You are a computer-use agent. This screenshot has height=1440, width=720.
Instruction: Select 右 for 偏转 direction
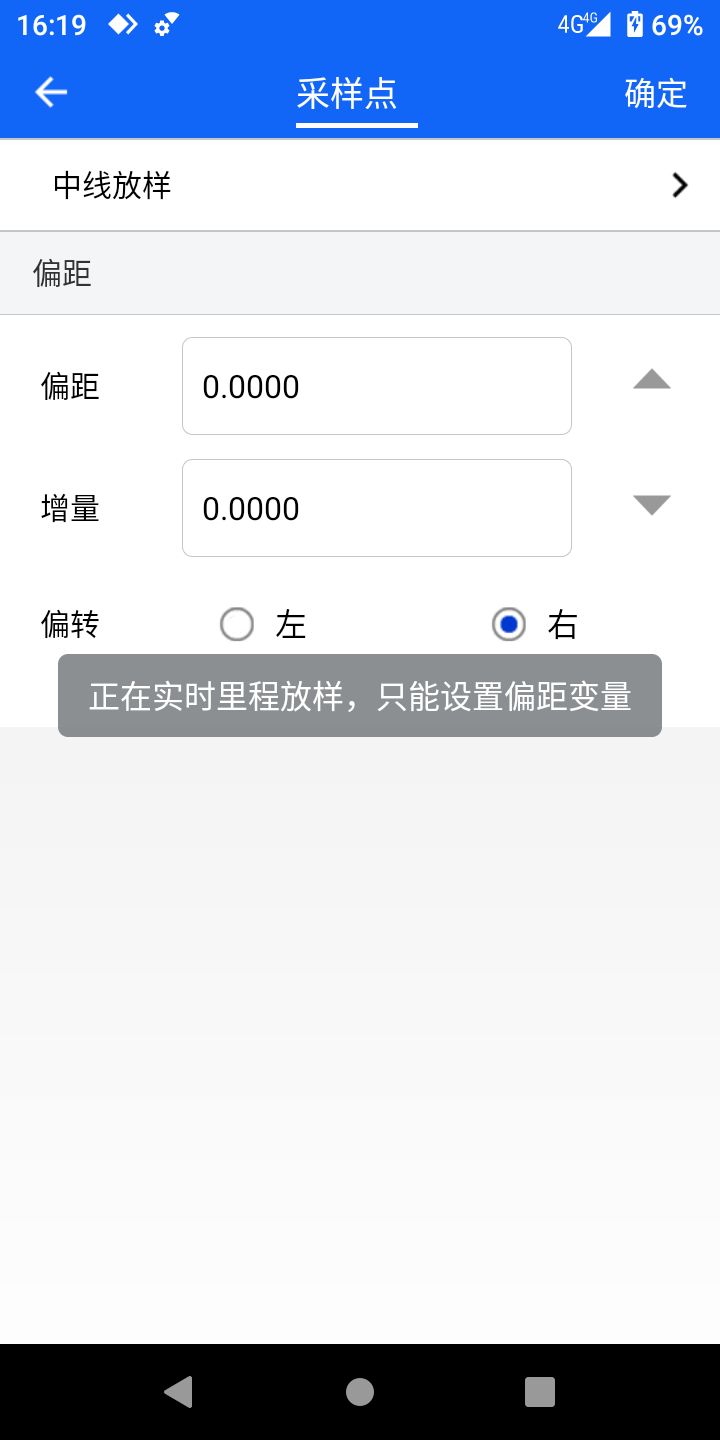(x=509, y=625)
